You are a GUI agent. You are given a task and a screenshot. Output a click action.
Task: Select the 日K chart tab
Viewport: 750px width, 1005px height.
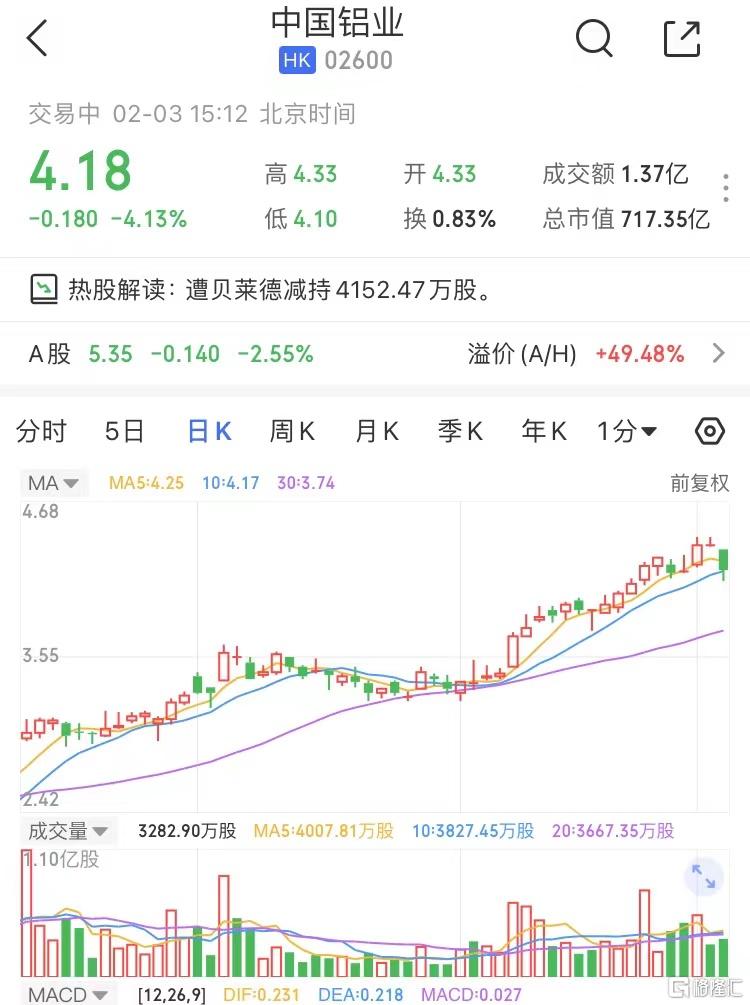209,431
